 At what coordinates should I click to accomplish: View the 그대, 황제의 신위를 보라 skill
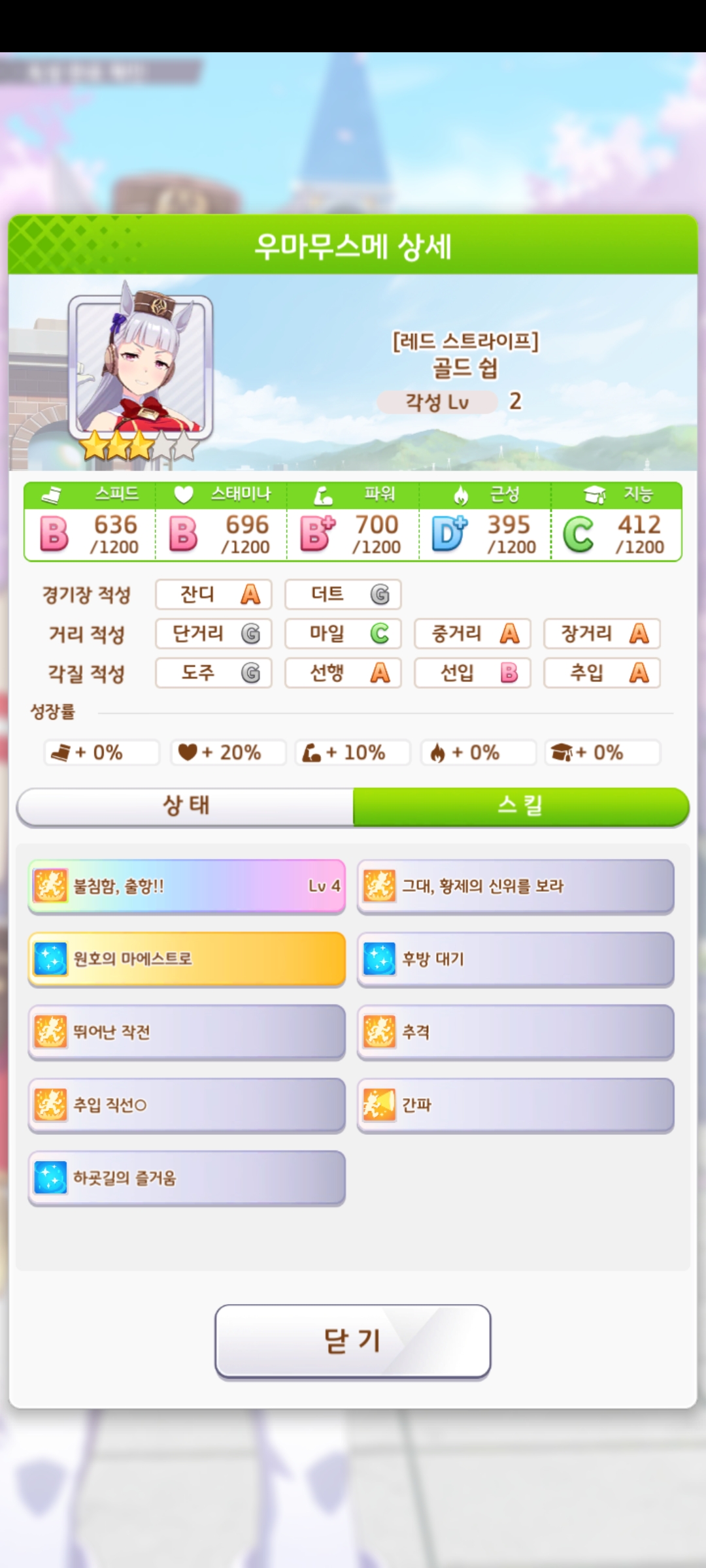(x=515, y=886)
